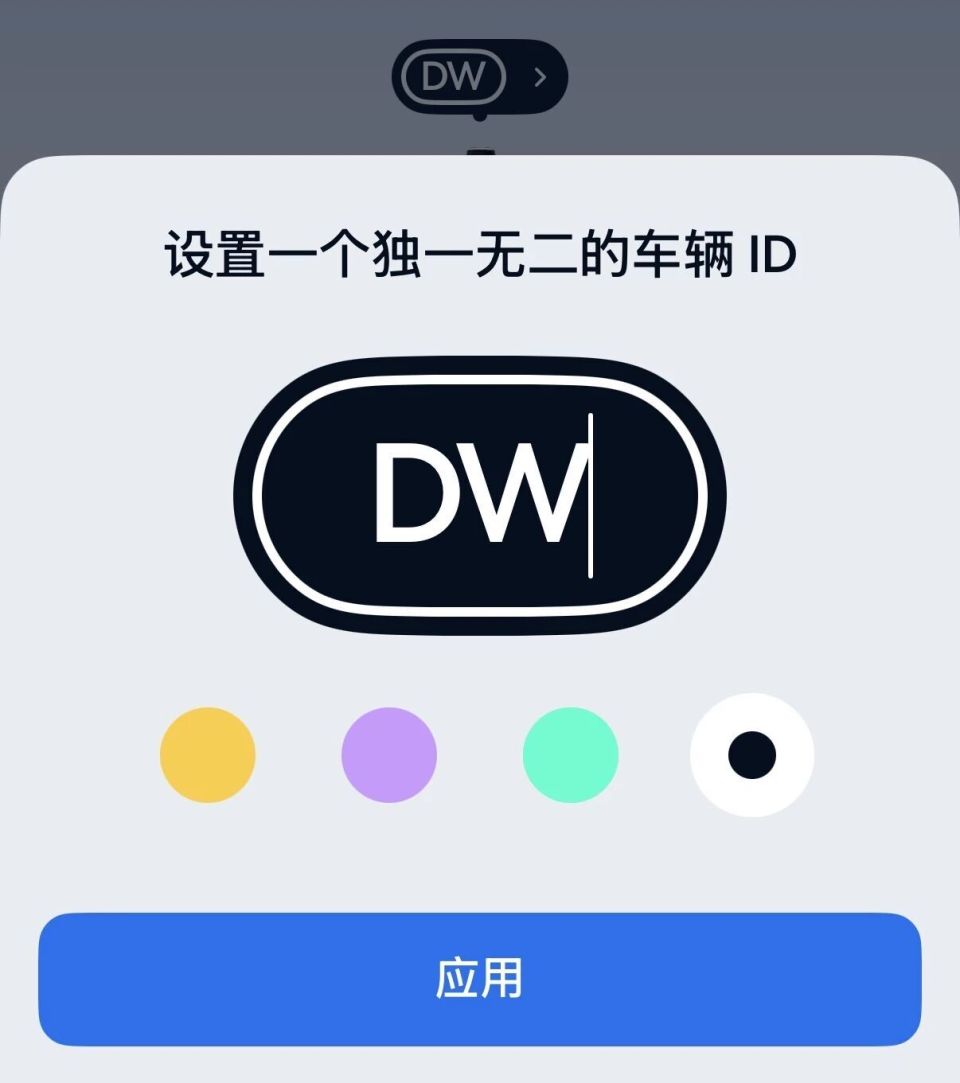
Task: Choose the purple vehicle ID color
Action: click(x=390, y=755)
